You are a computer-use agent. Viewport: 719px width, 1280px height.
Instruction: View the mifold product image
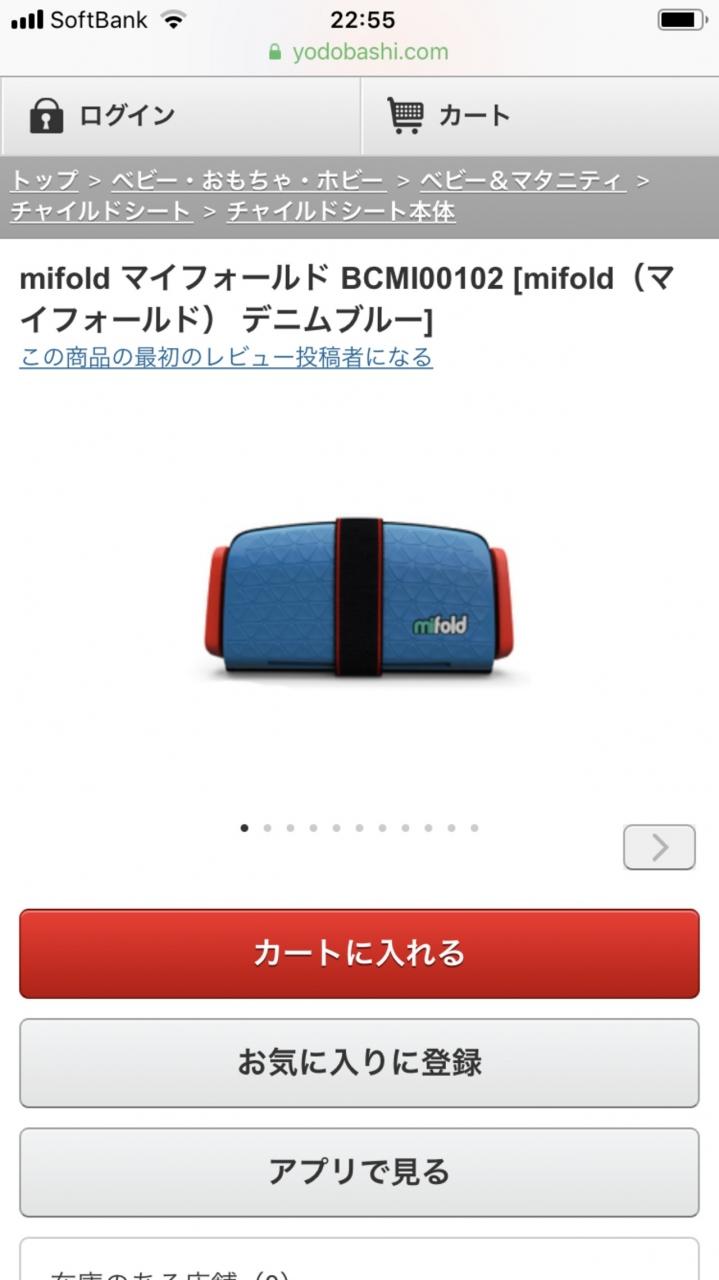point(359,597)
